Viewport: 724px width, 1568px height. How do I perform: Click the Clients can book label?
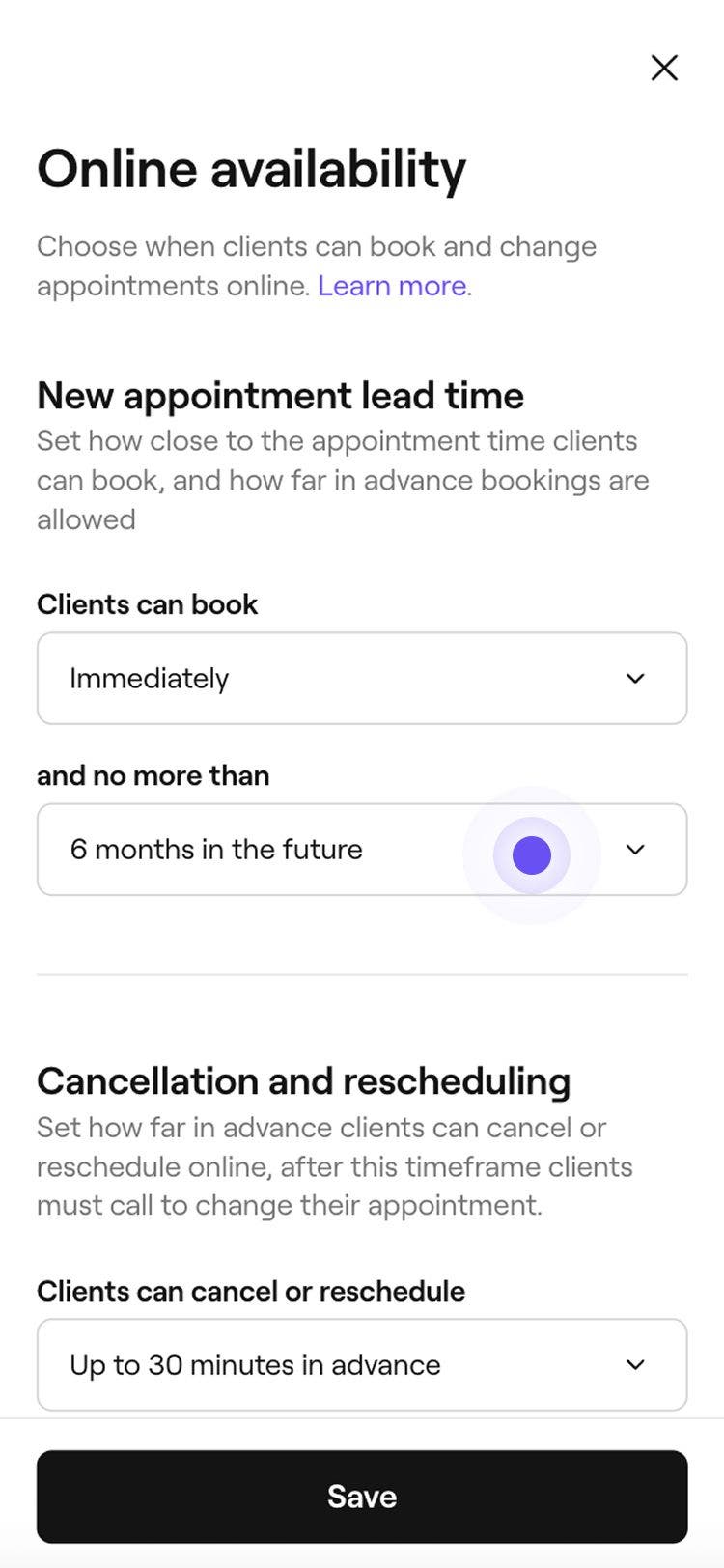[x=147, y=604]
